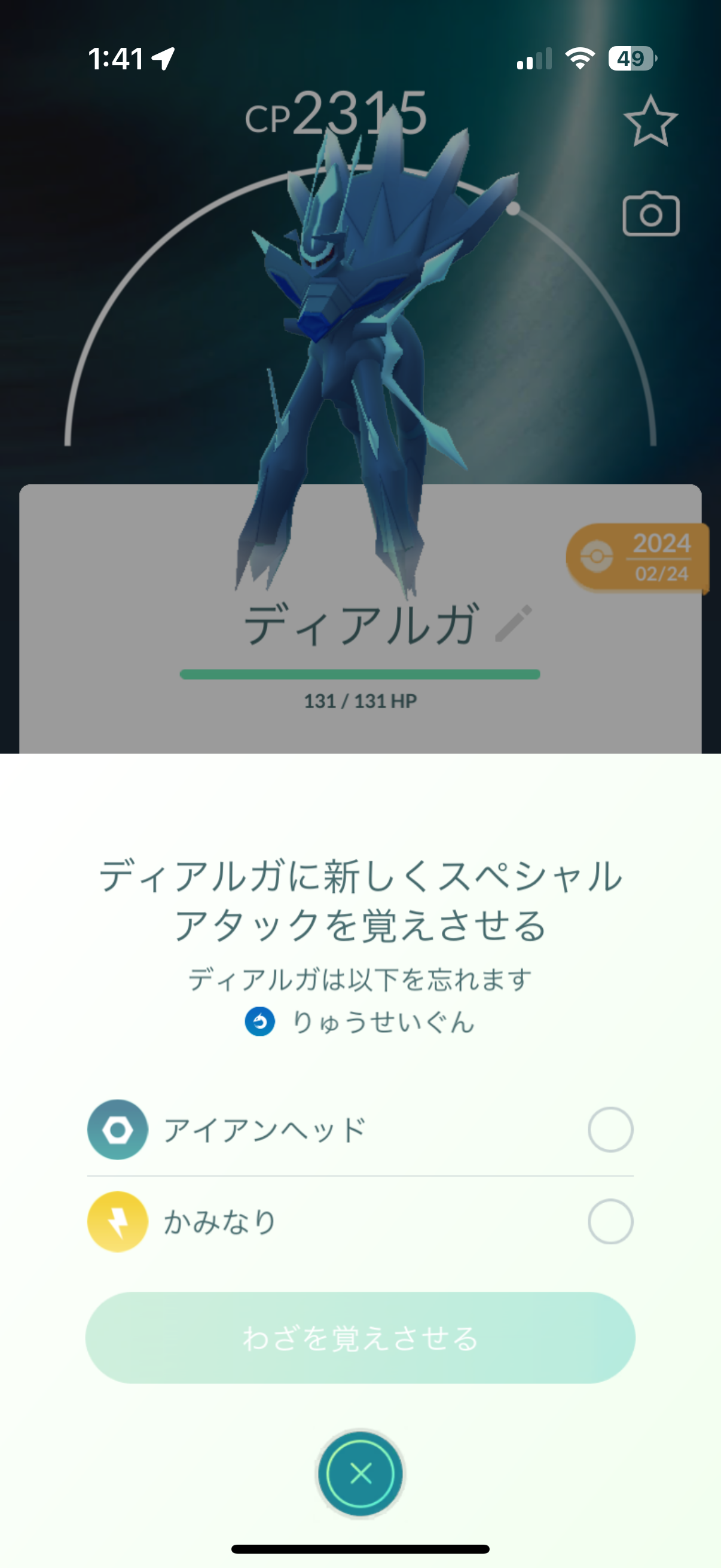Select the かみなり attack option
The width and height of the screenshot is (721, 1568).
click(x=610, y=1222)
